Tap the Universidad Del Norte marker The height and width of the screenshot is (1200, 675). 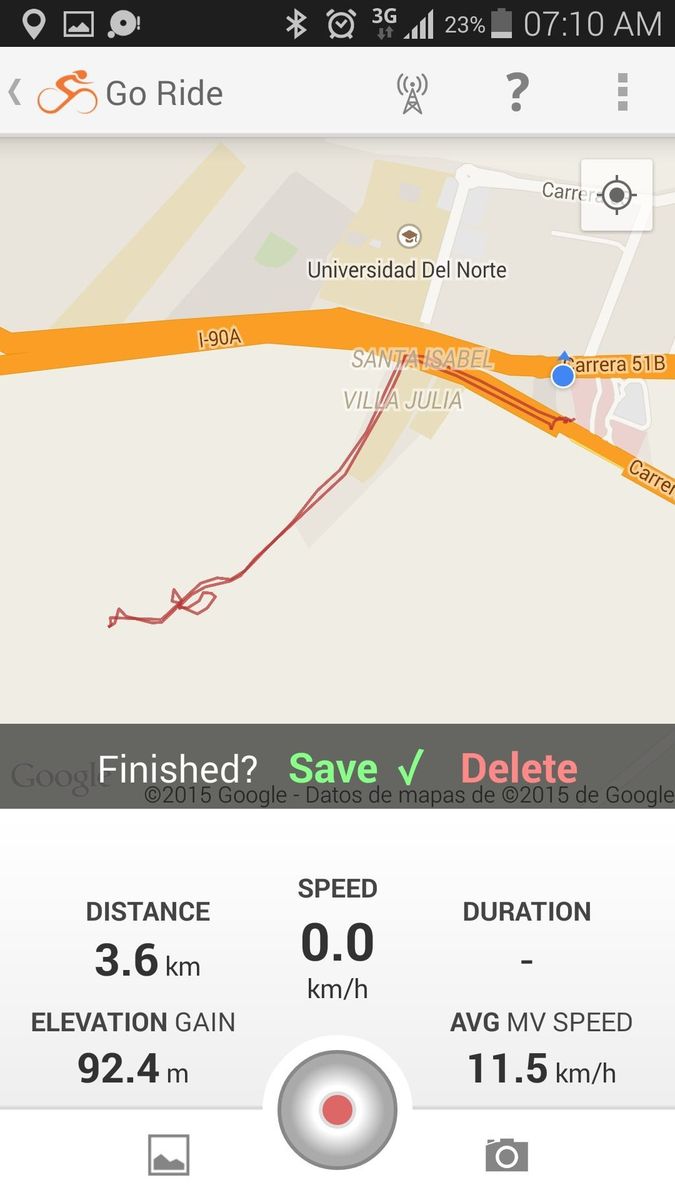coord(408,237)
